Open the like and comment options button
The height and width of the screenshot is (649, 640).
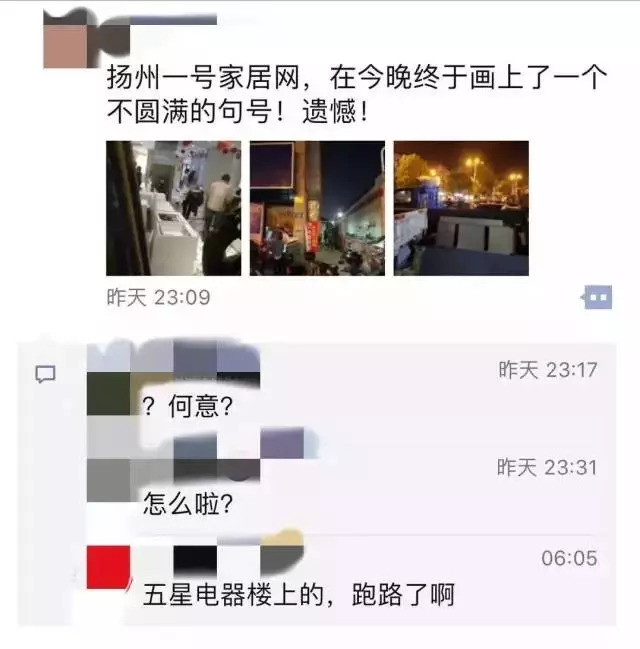(x=597, y=297)
